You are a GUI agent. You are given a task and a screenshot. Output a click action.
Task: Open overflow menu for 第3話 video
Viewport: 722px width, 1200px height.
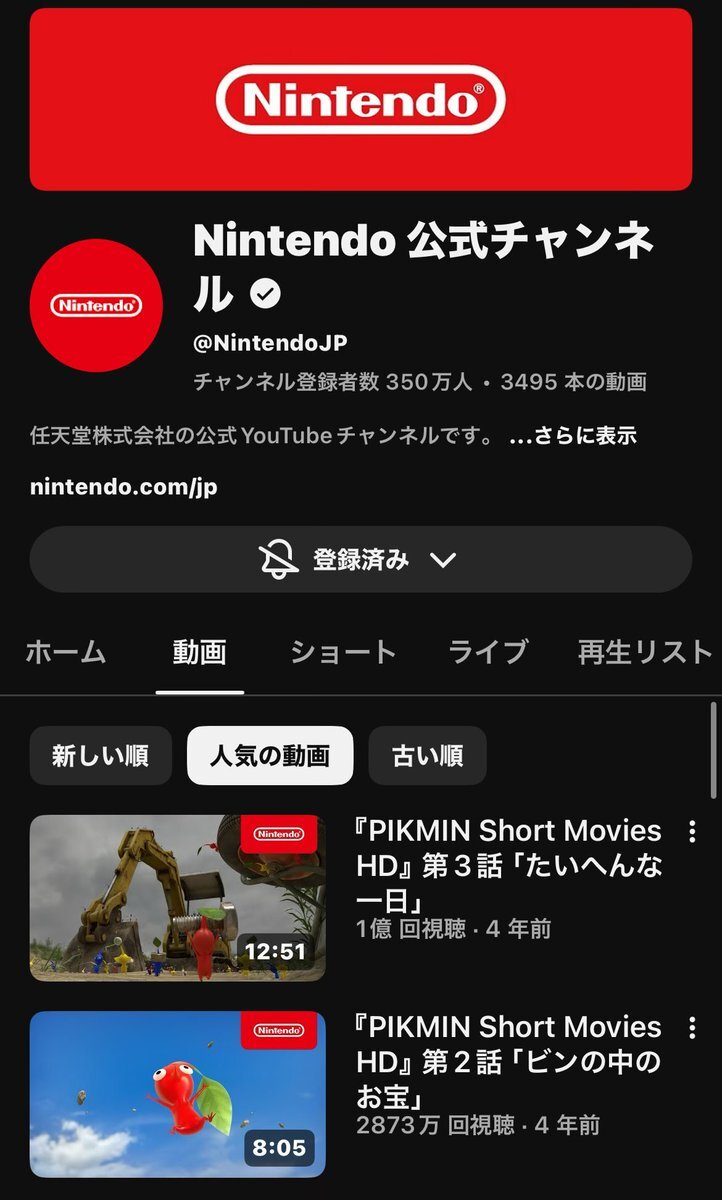tap(691, 831)
